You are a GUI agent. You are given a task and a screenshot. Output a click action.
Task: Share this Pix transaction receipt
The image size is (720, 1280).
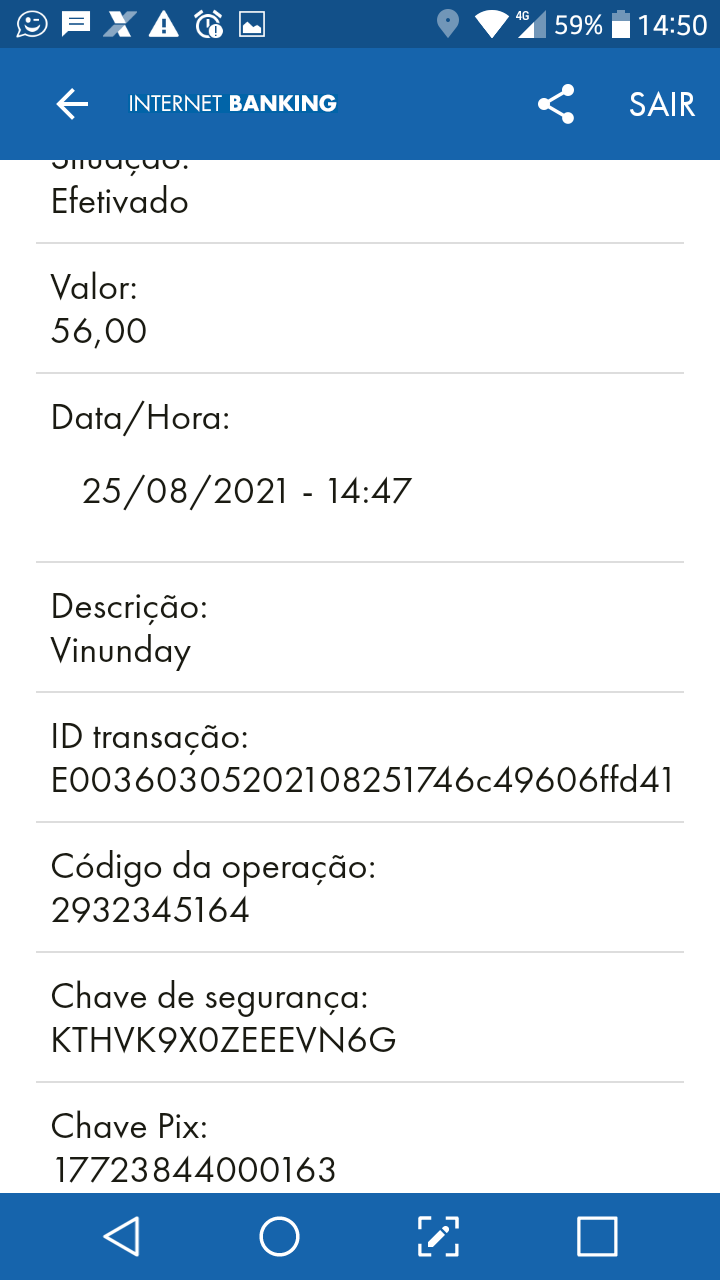(x=556, y=104)
